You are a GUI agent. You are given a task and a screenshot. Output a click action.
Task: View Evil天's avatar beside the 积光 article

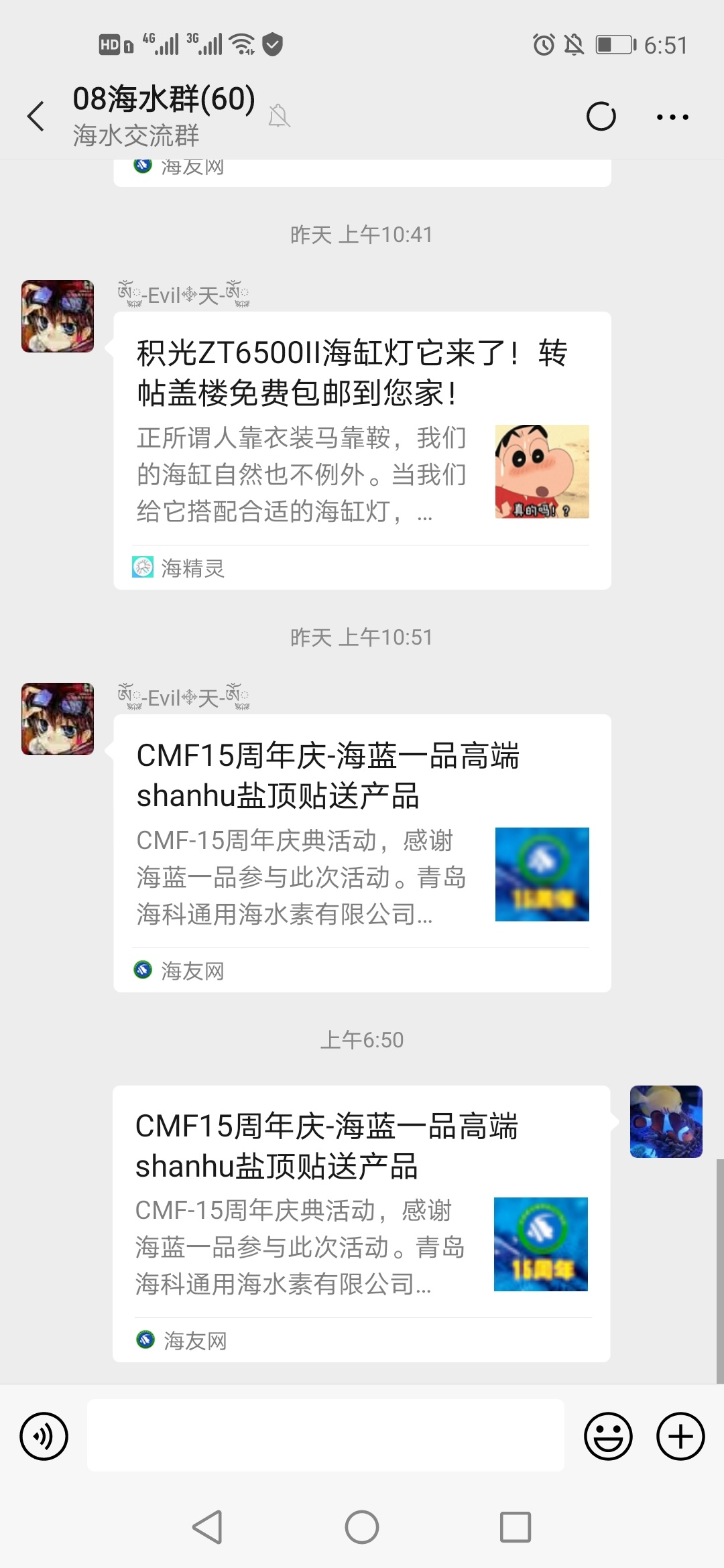(58, 316)
